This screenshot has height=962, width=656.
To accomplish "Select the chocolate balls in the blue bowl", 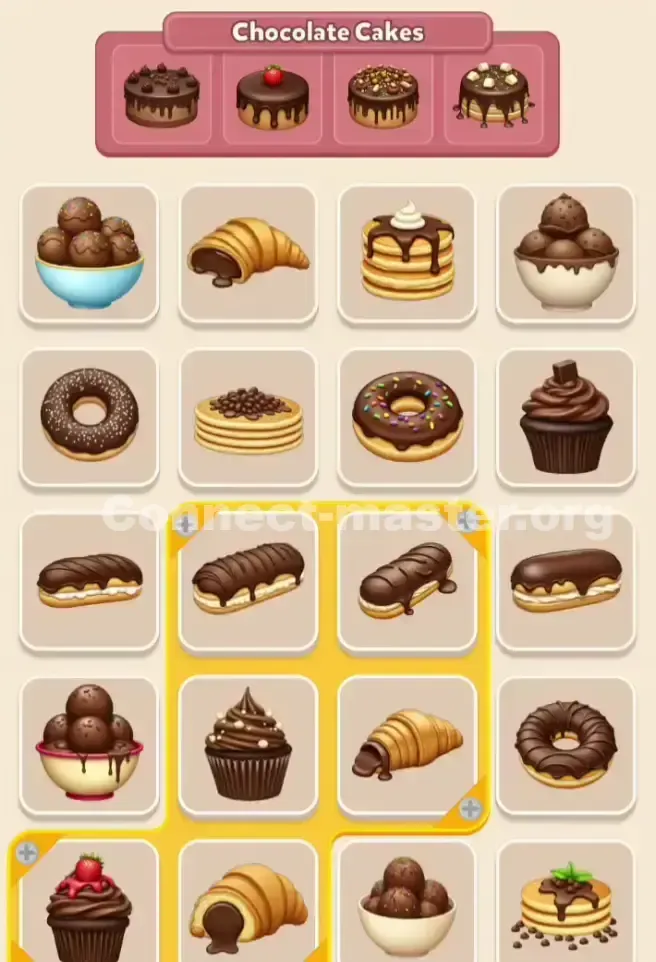I will pos(89,253).
